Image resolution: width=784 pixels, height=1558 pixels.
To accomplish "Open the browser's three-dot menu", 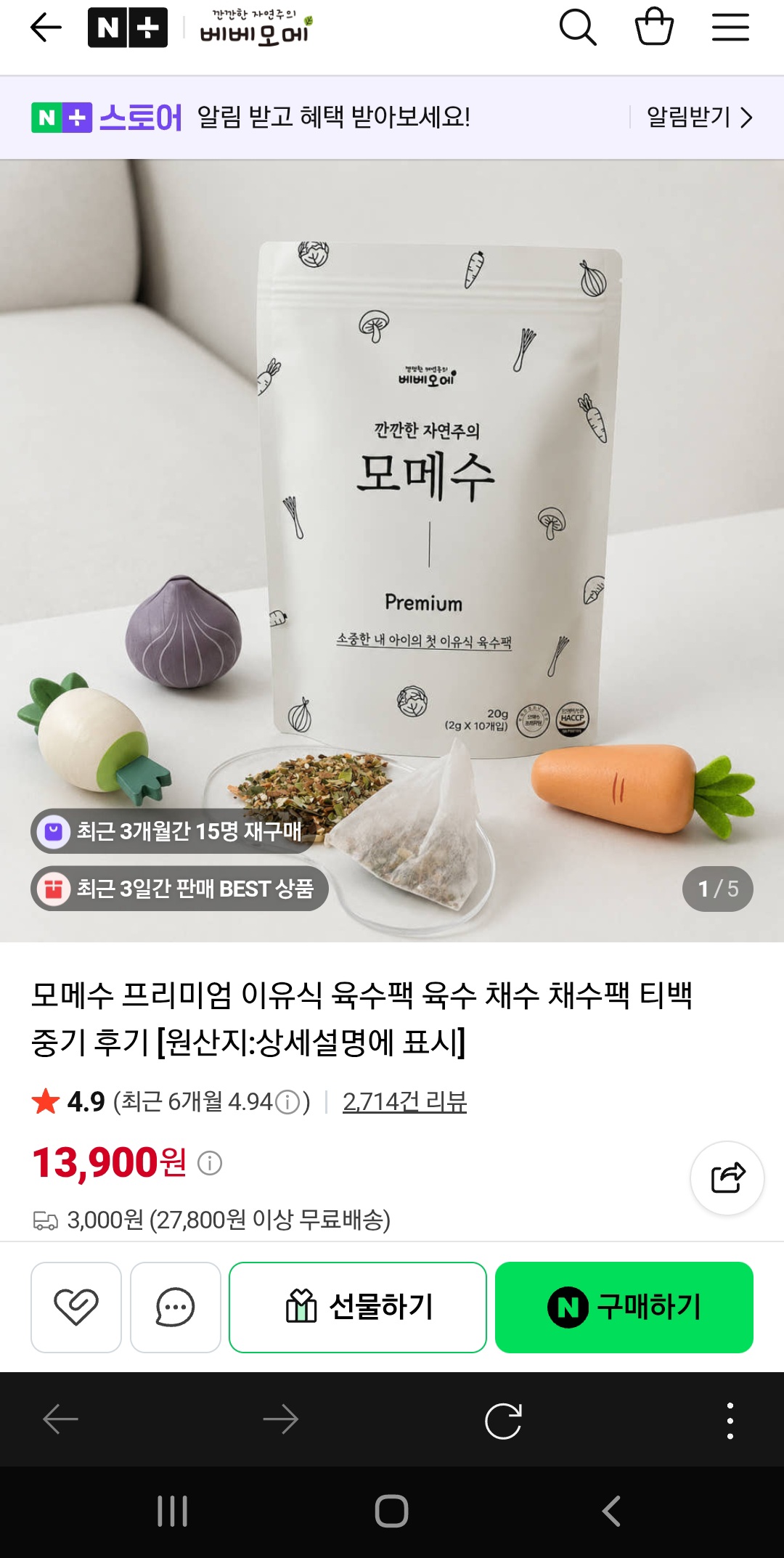I will pos(730,1421).
